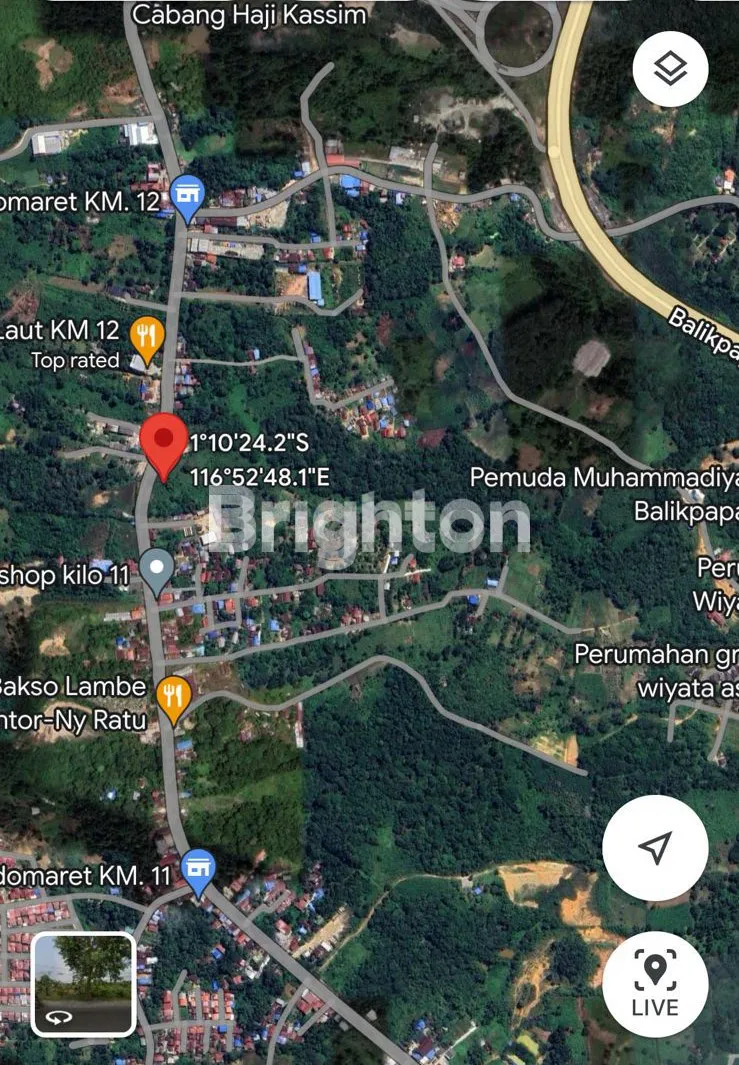Open the map layers selector
Screen dimensions: 739x1065
[670, 69]
